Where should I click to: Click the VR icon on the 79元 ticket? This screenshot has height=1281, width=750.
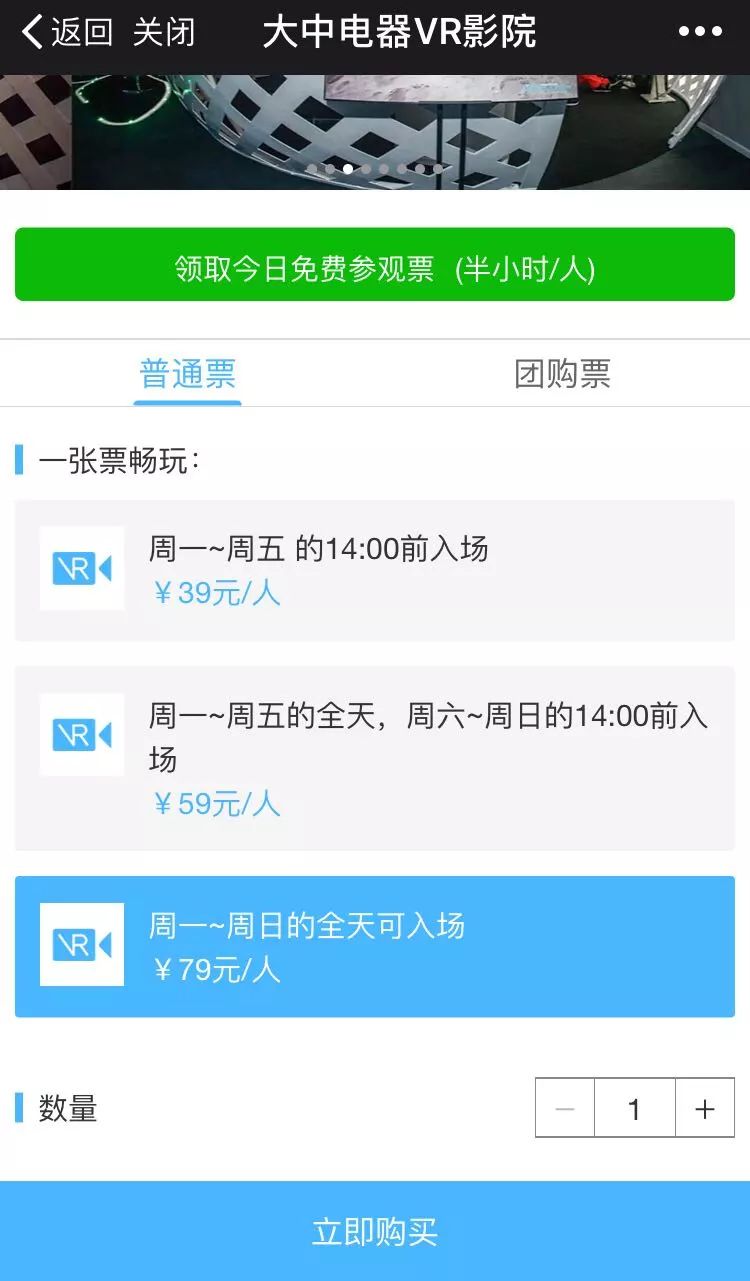tap(81, 944)
